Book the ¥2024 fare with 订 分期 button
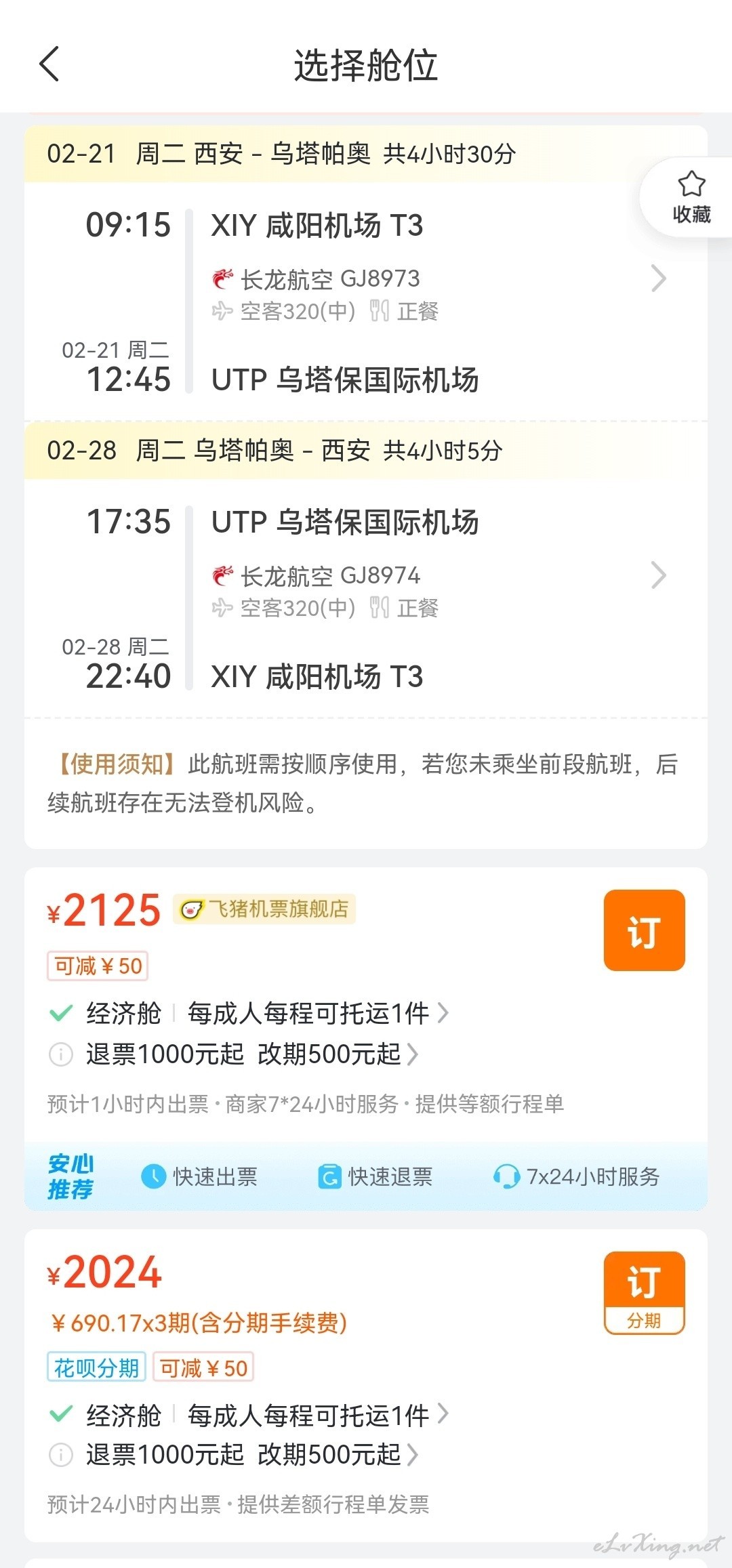Viewport: 732px width, 1568px height. pos(644,1293)
